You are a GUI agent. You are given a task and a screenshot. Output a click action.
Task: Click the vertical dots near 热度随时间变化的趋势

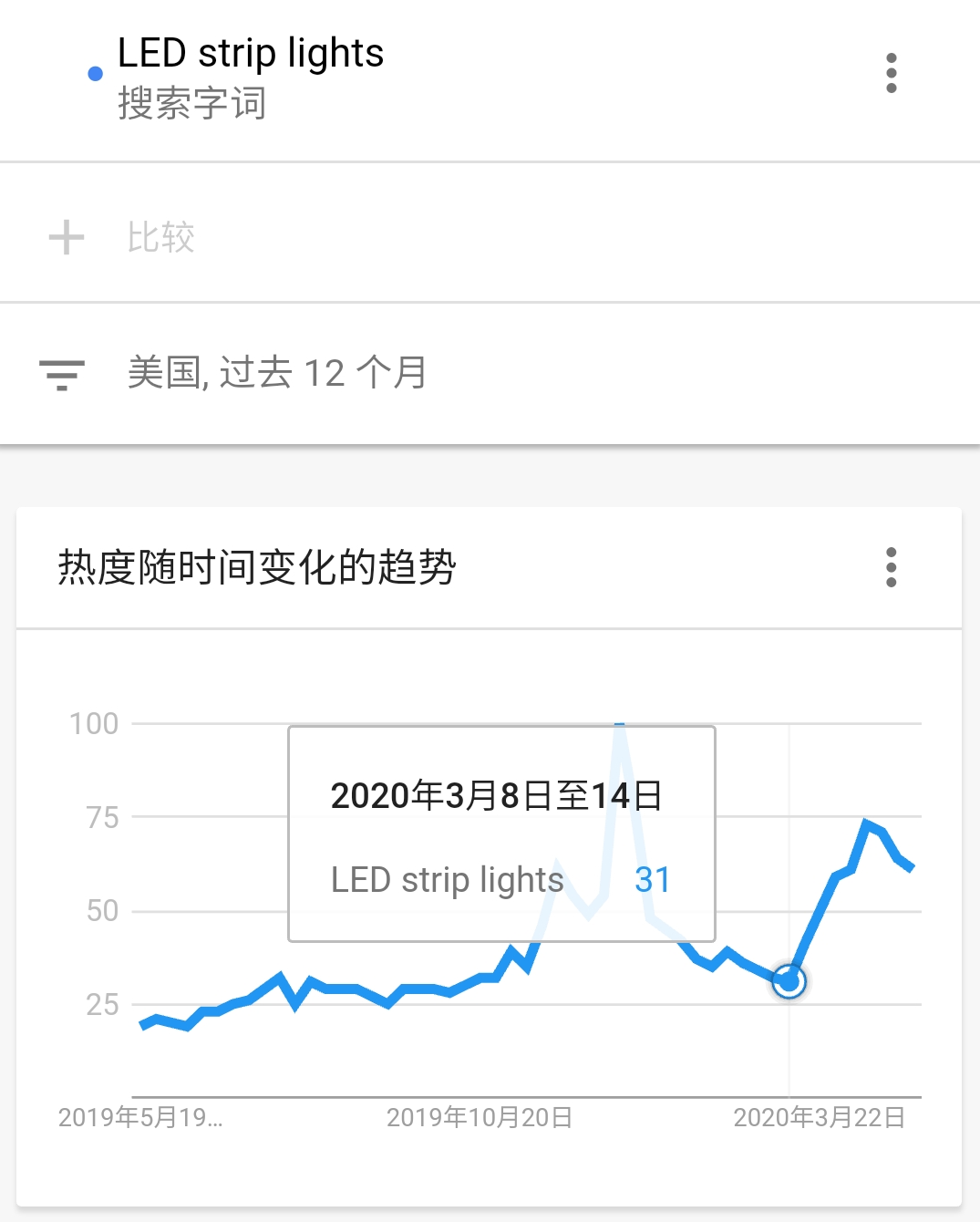click(891, 567)
